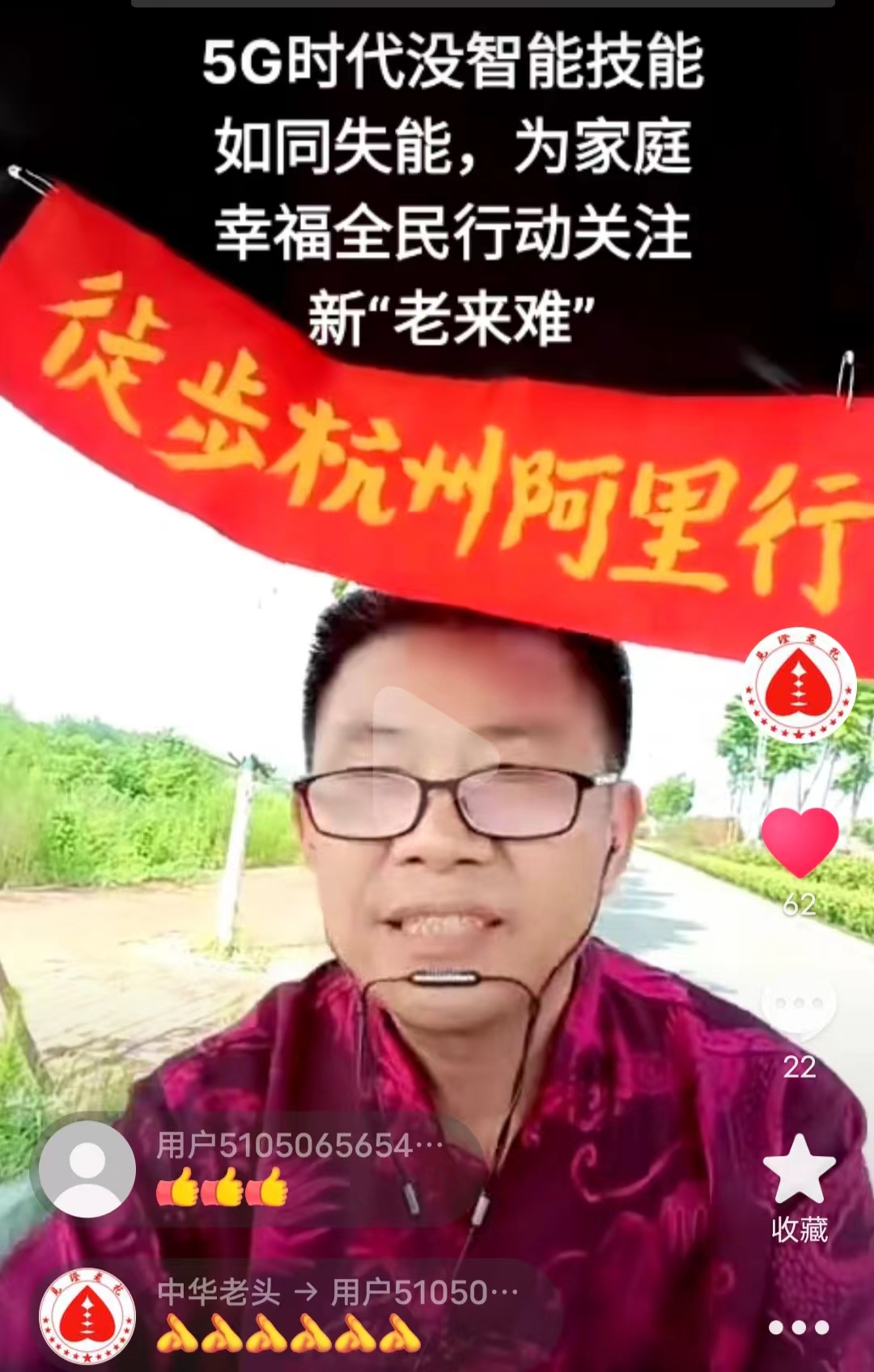
Task: Open the comments bubble
Action: [x=799, y=1007]
